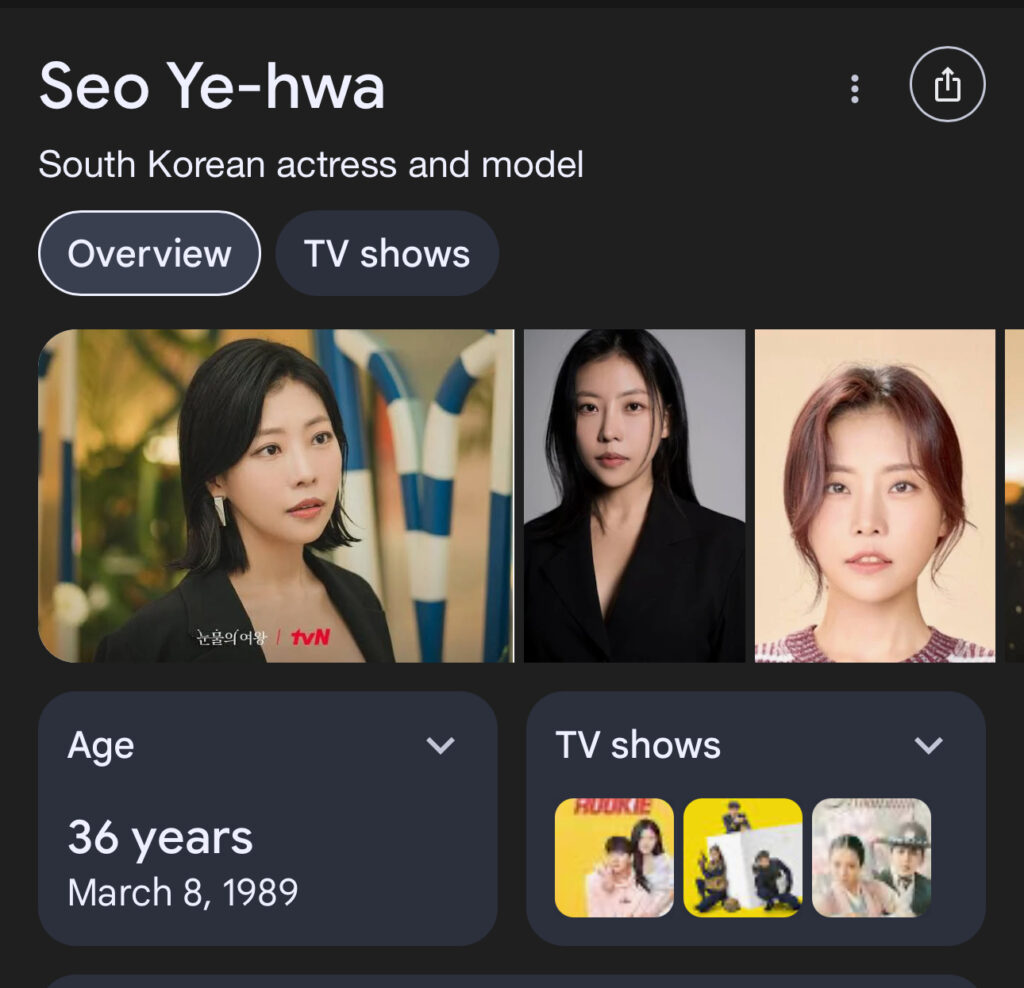Image resolution: width=1024 pixels, height=988 pixels.
Task: Open the tvN drama still photo
Action: point(275,496)
